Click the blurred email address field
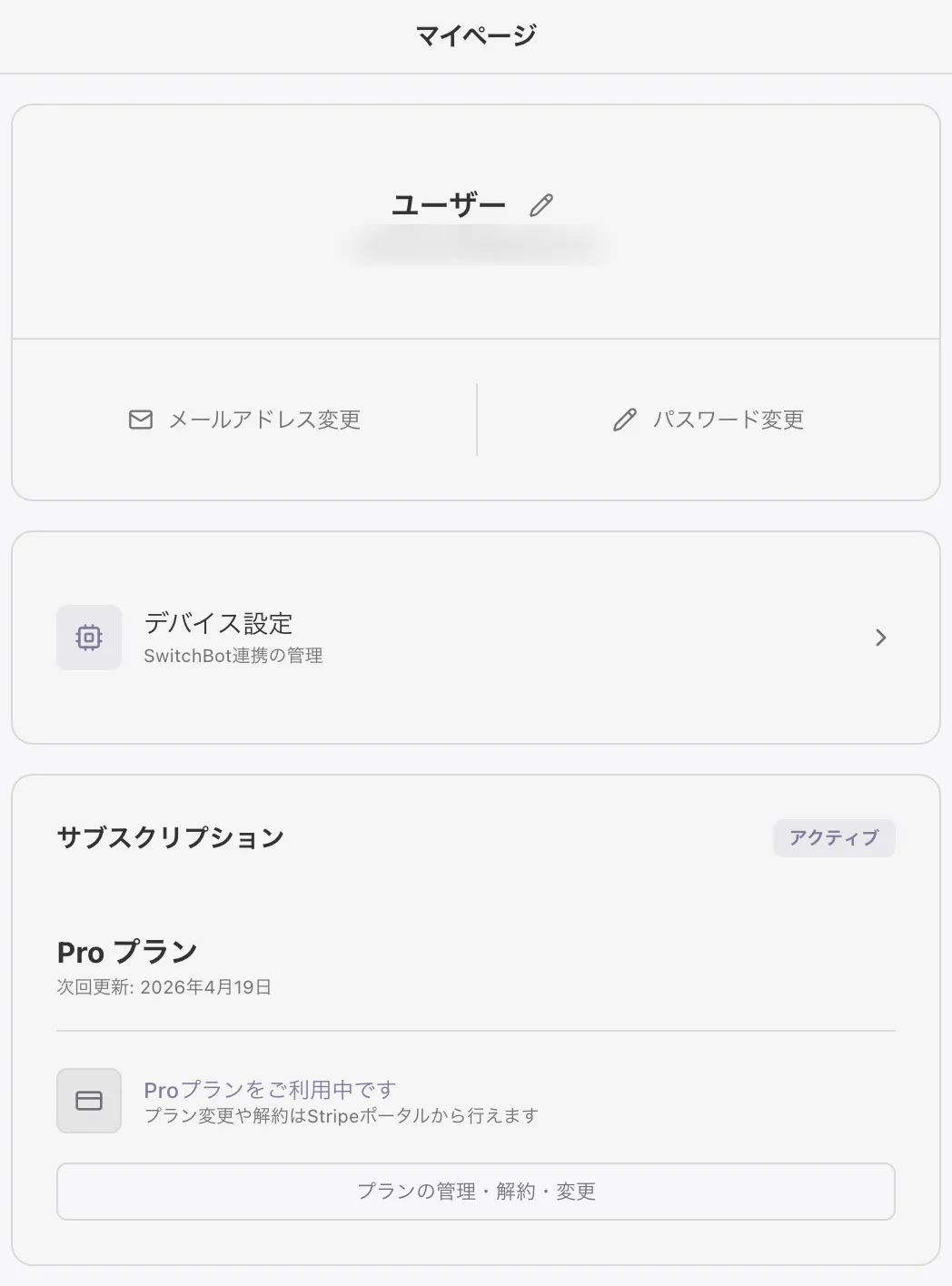 (x=475, y=245)
